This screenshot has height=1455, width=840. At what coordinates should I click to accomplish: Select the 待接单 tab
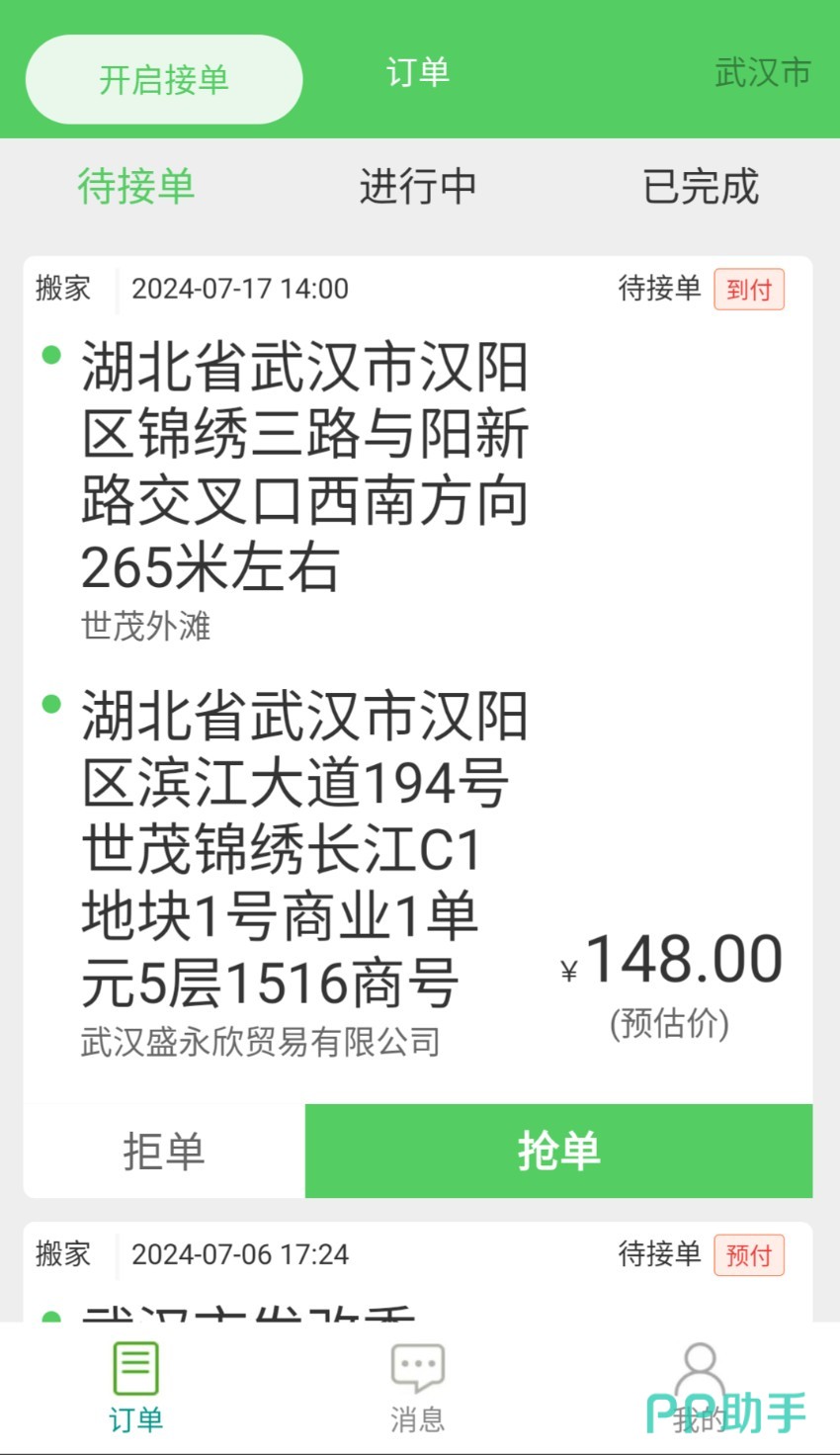[135, 187]
